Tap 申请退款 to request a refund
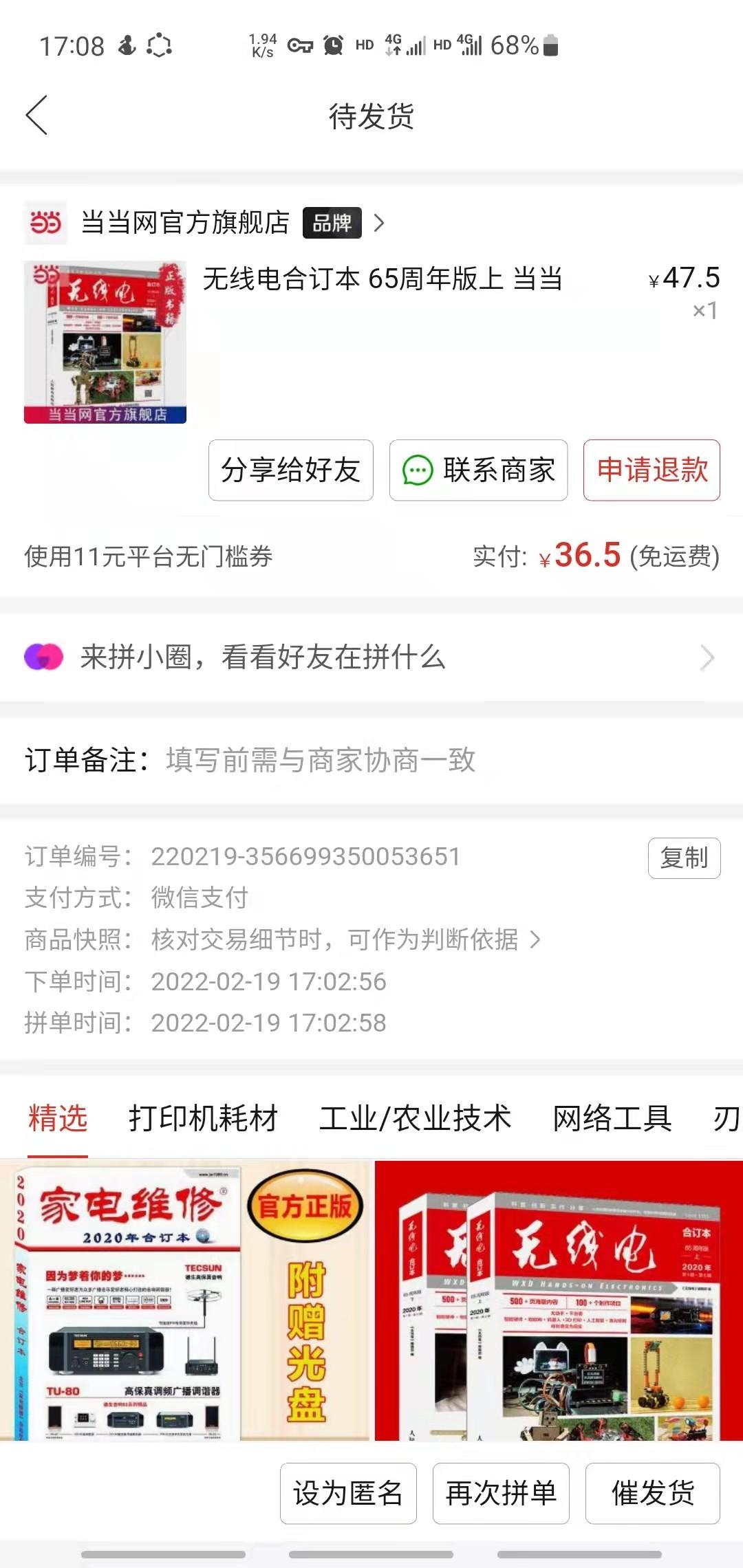The height and width of the screenshot is (1568, 743). [x=652, y=470]
